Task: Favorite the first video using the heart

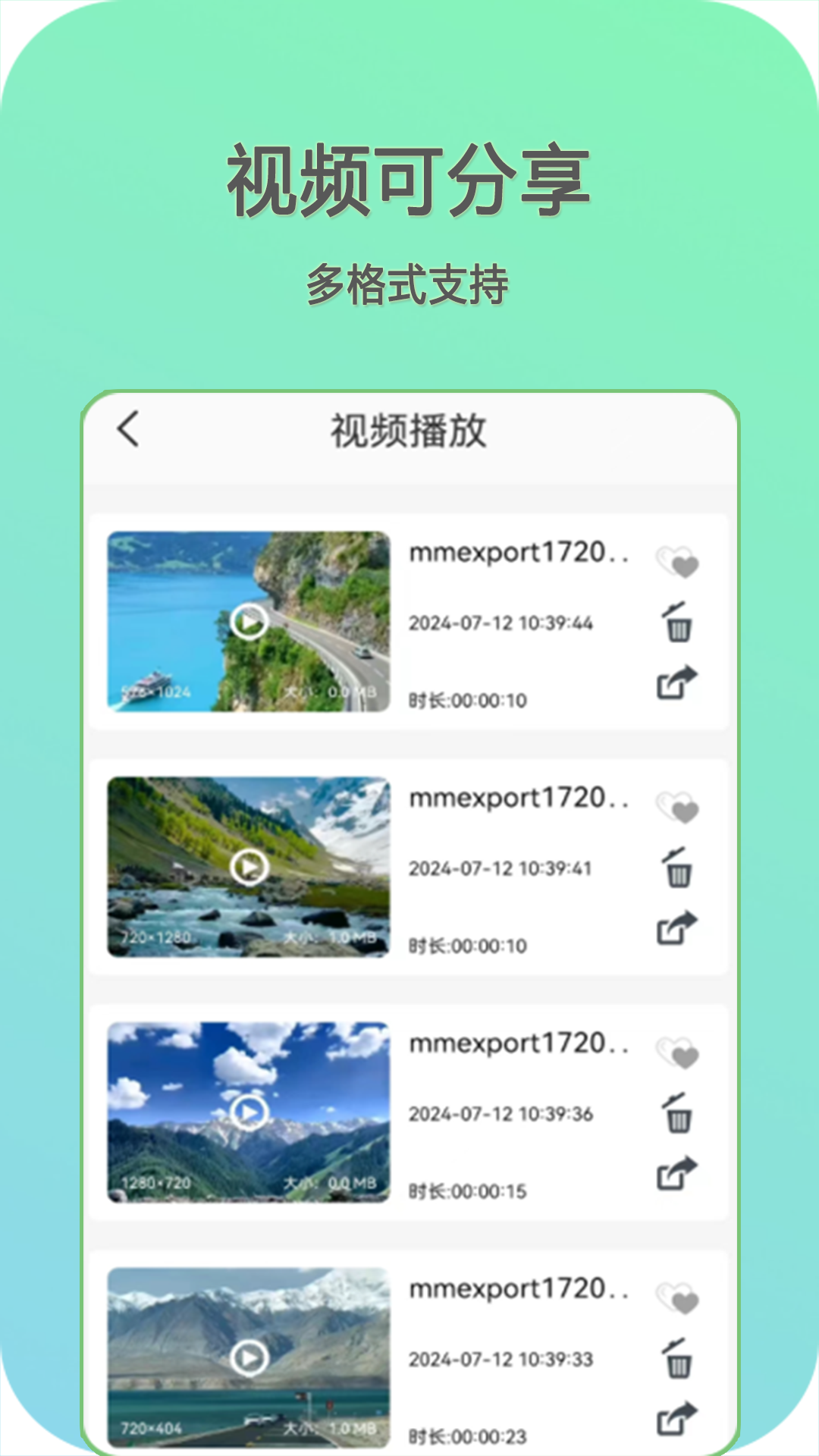Action: click(x=677, y=561)
